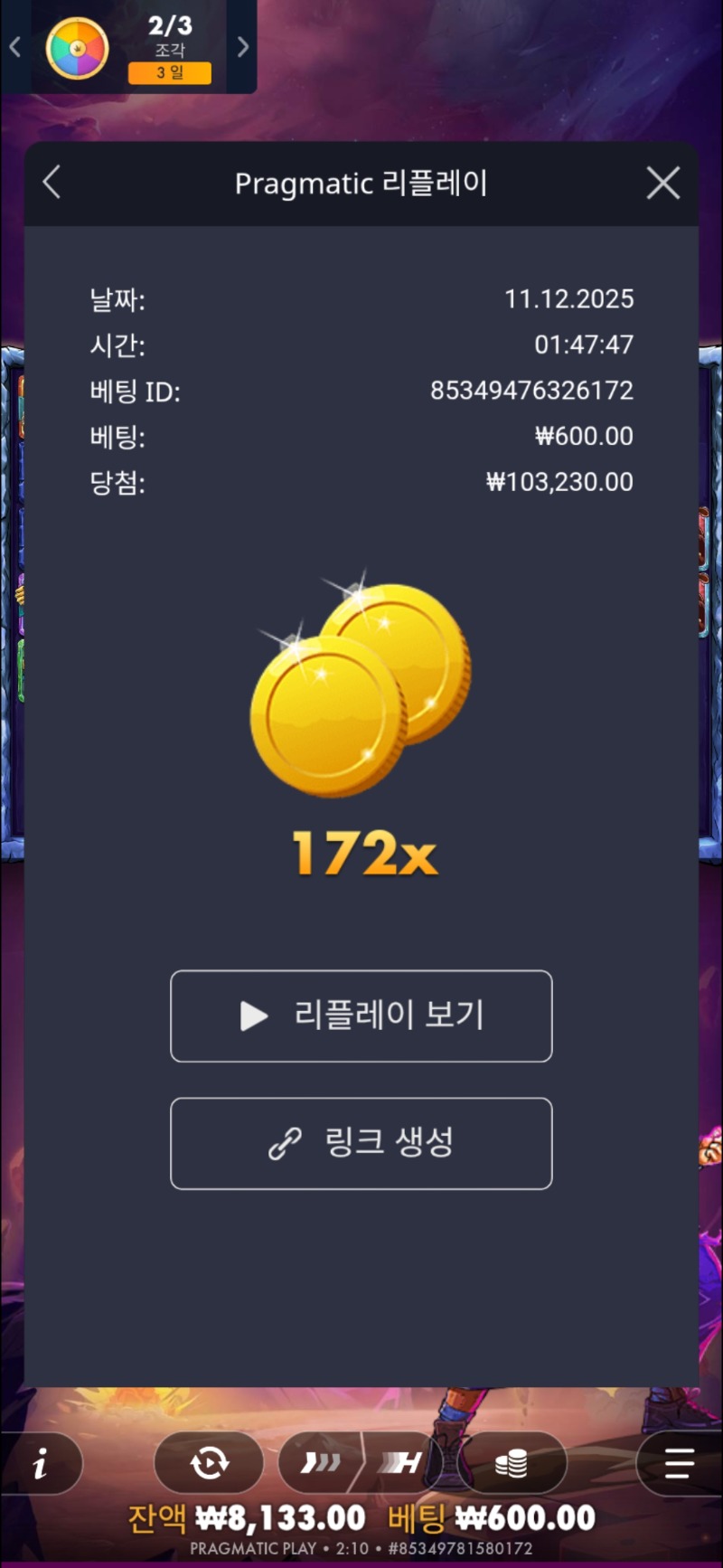Click the left arrow beside the prize wheel
Viewport: 723px width, 1568px height.
click(x=14, y=47)
